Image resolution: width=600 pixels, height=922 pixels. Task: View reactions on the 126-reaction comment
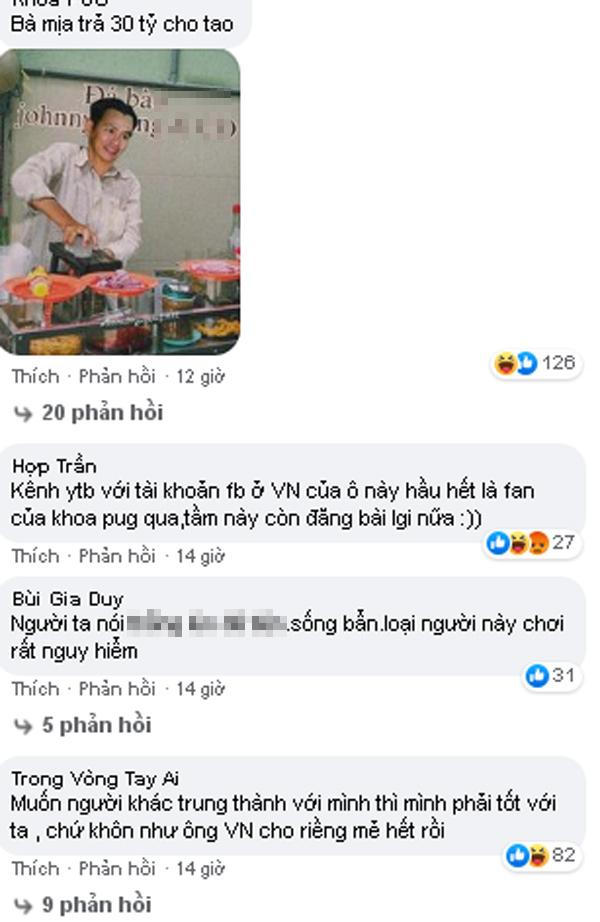536,363
